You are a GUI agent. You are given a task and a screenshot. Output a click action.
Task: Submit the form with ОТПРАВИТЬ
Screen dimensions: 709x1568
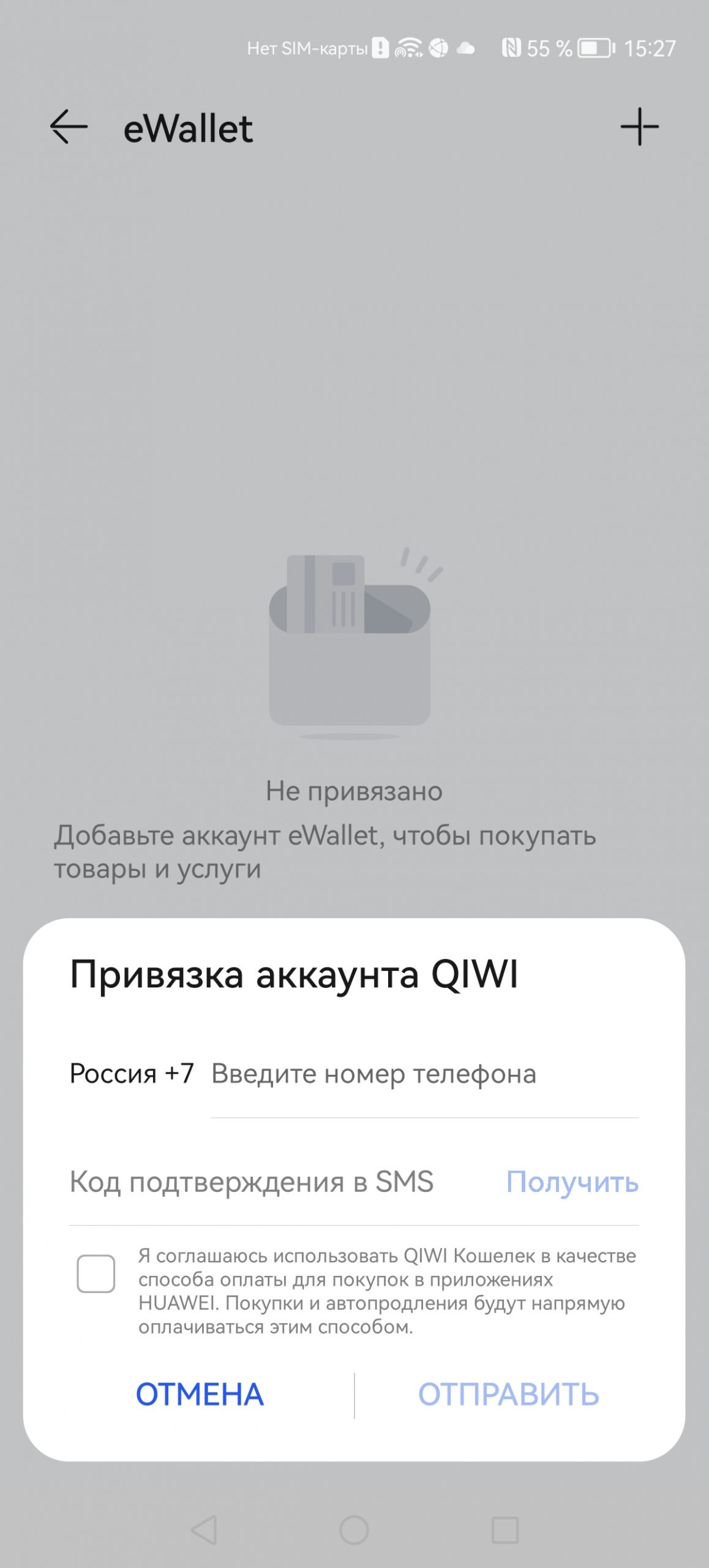[x=508, y=1395]
